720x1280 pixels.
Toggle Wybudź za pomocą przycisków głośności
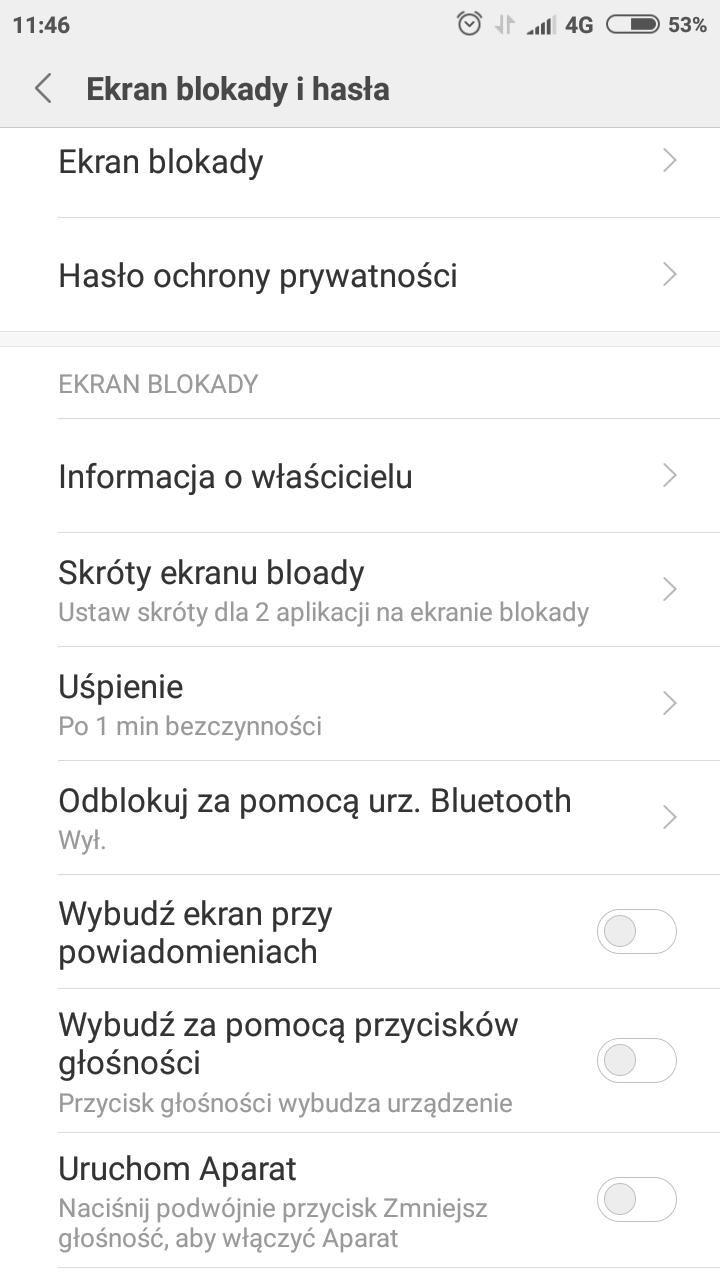pos(636,1060)
